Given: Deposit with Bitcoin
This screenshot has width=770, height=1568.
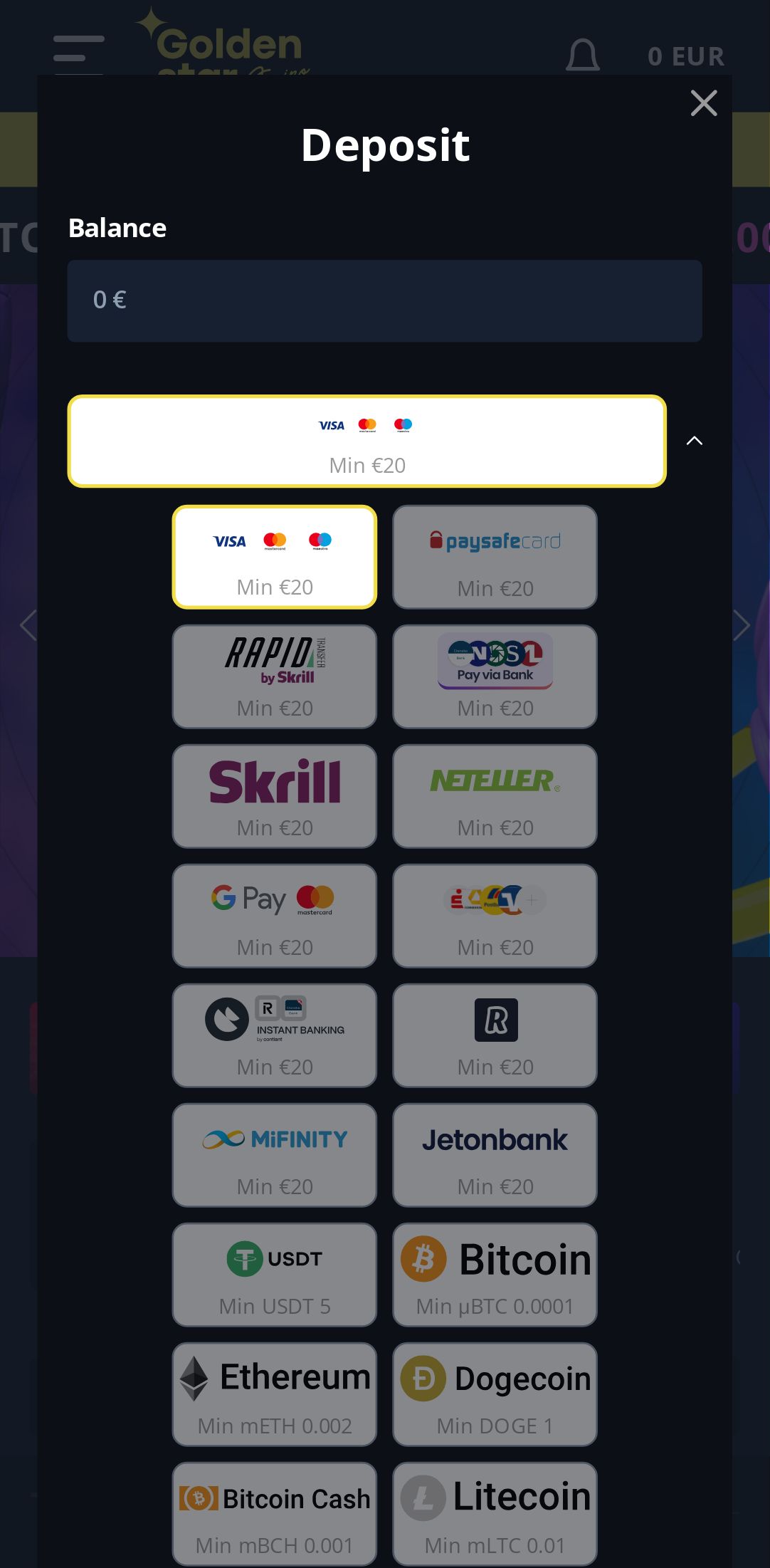Looking at the screenshot, I should pyautogui.click(x=495, y=1275).
